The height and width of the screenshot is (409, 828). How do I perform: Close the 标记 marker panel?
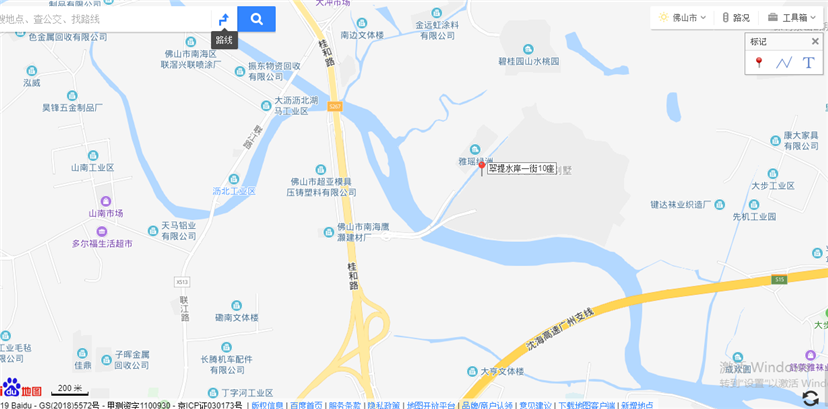pyautogui.click(x=814, y=42)
